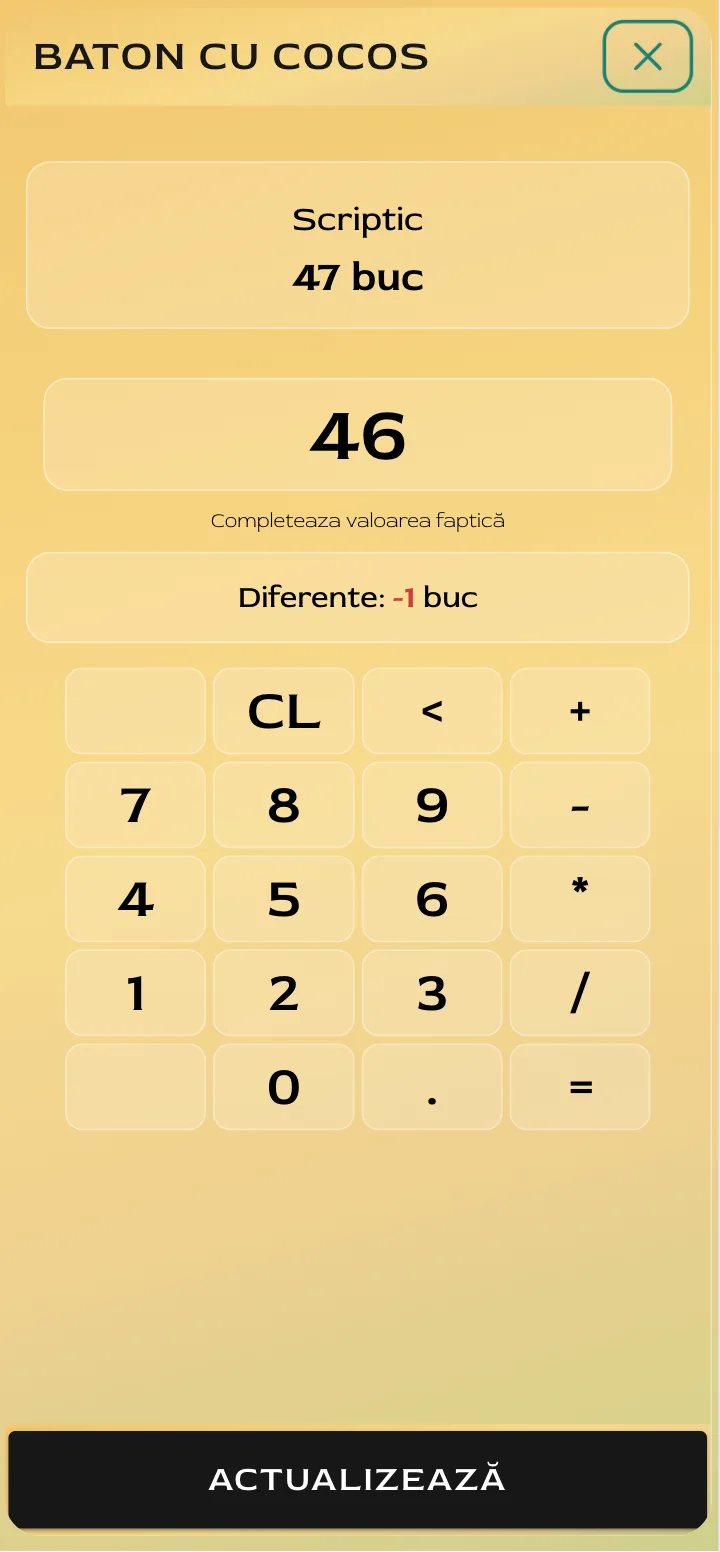This screenshot has width=720, height=1552.
Task: Calculate with the equals key
Action: [x=580, y=1087]
